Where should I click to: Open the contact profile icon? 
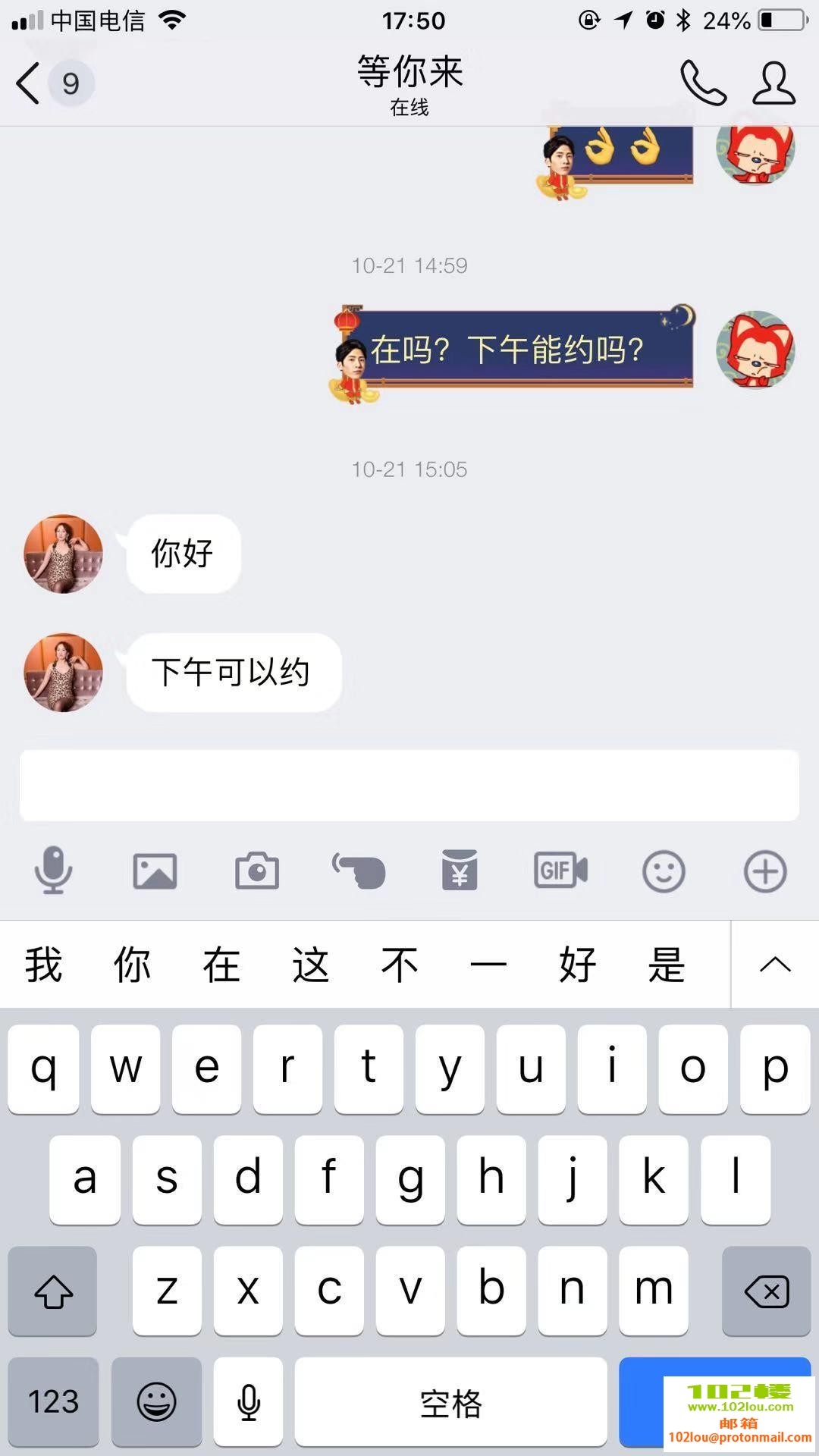[773, 83]
